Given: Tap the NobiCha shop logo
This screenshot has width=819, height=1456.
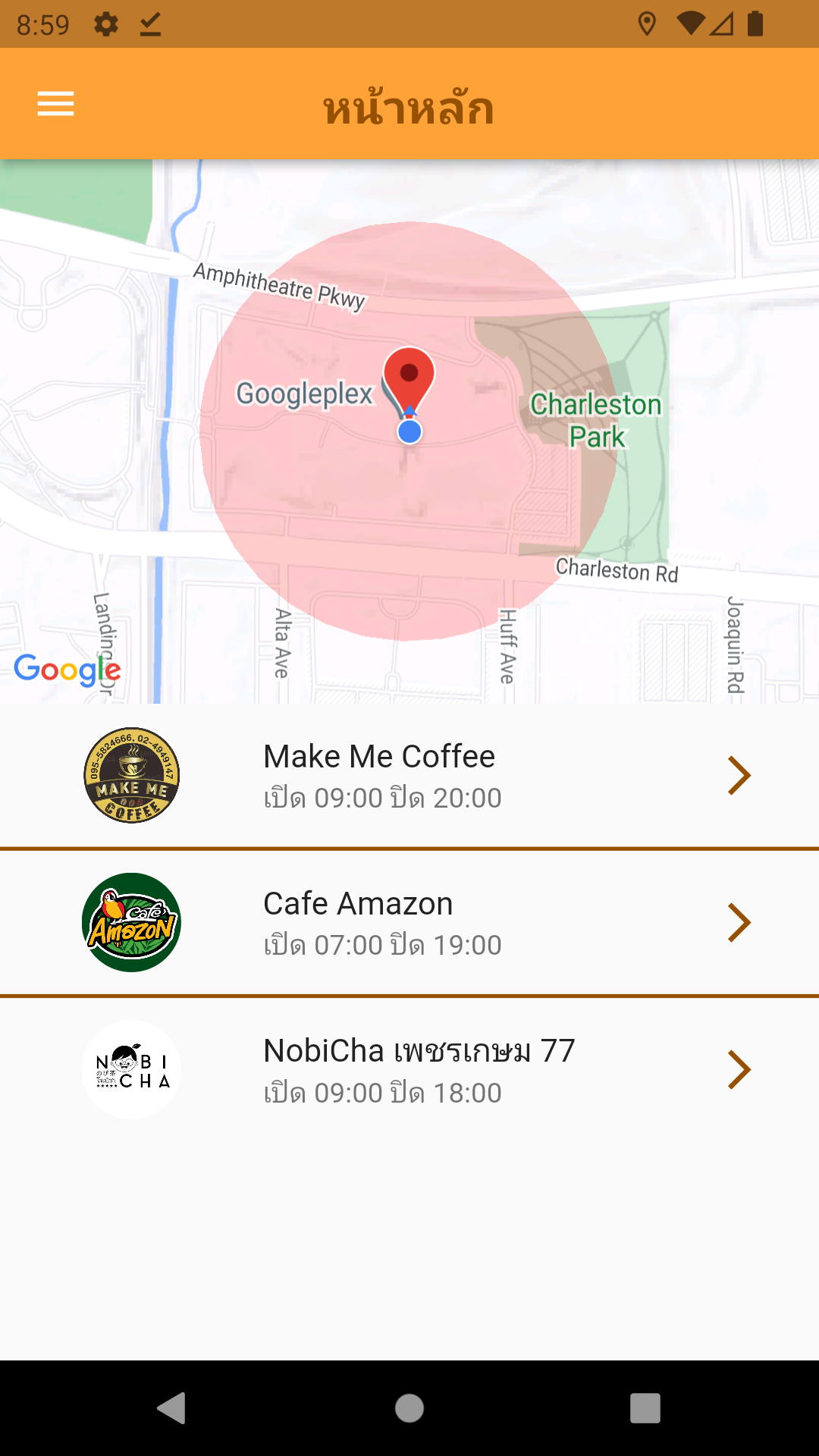Looking at the screenshot, I should (131, 1070).
